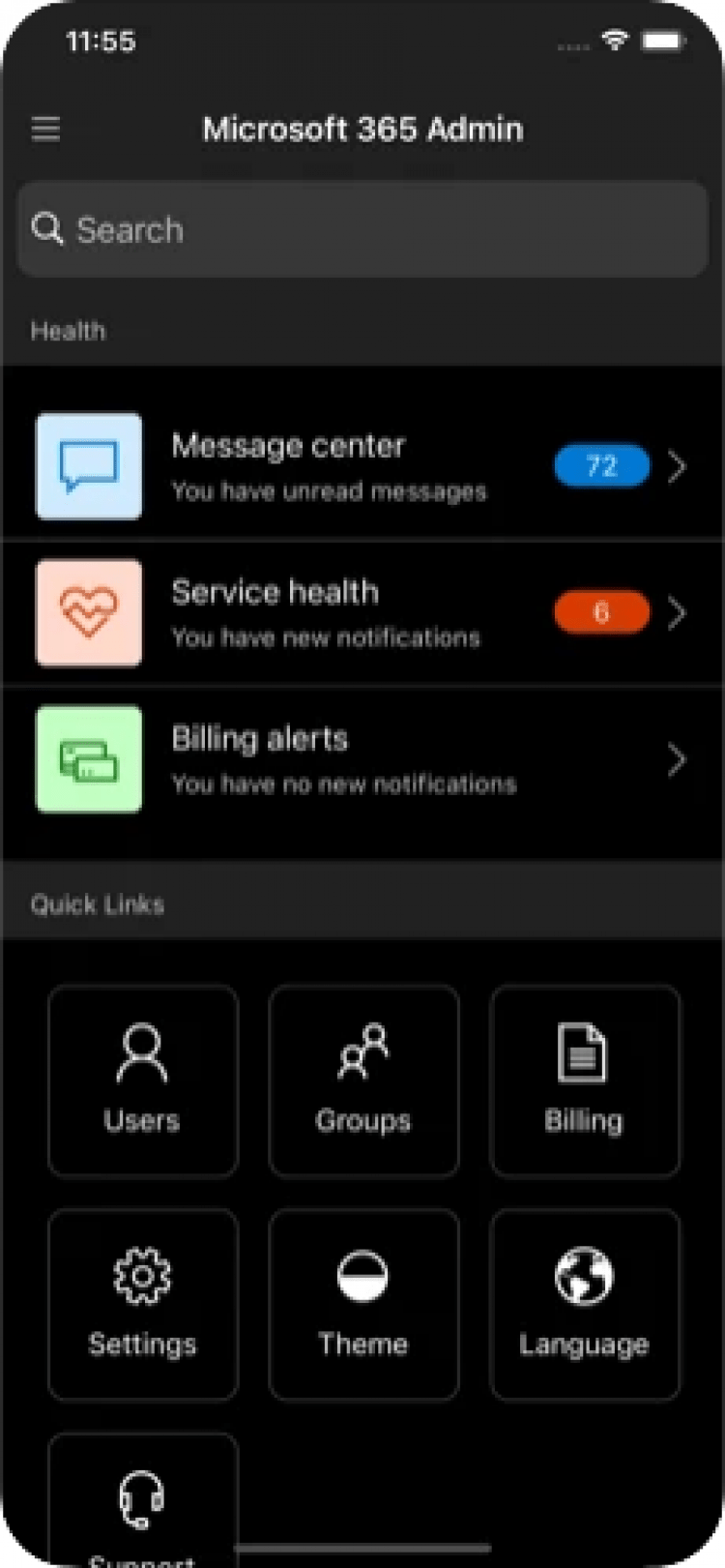Open the Users quick link

tap(142, 1080)
